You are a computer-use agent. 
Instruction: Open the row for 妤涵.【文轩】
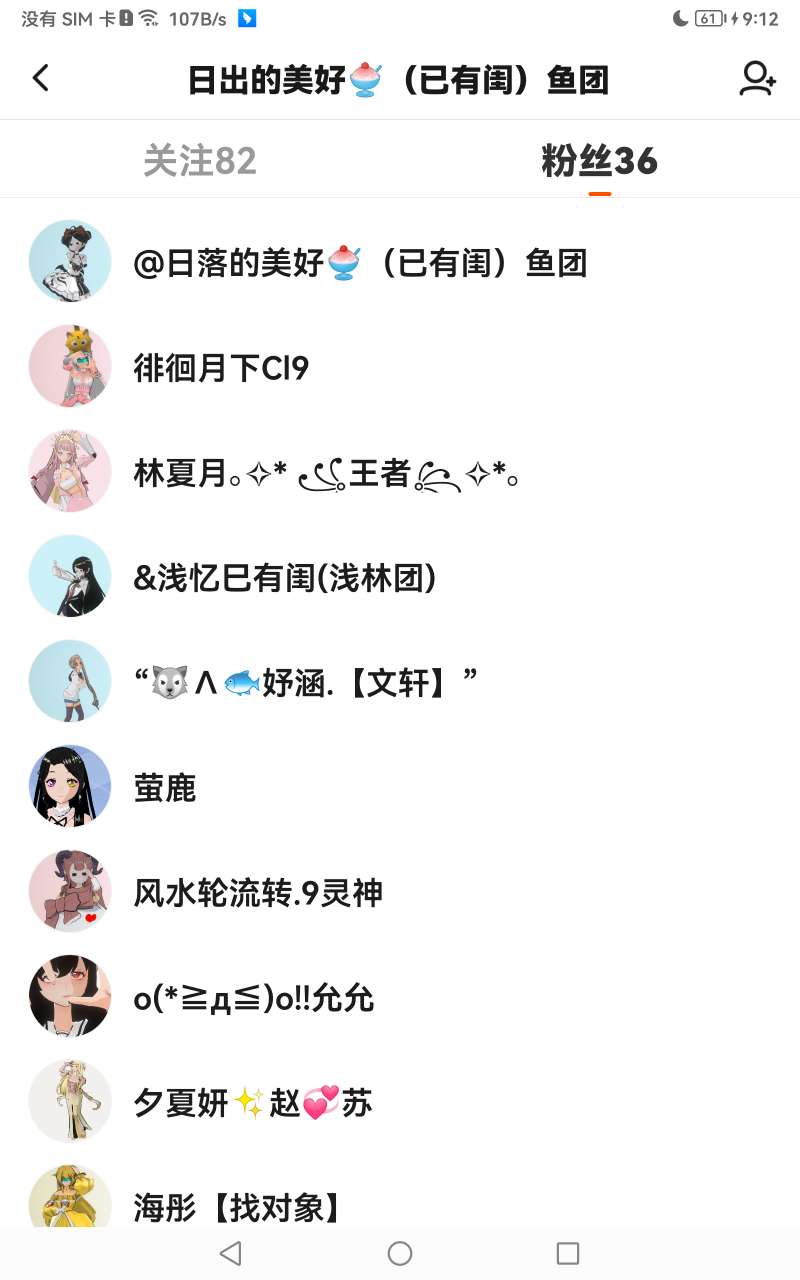(400, 683)
